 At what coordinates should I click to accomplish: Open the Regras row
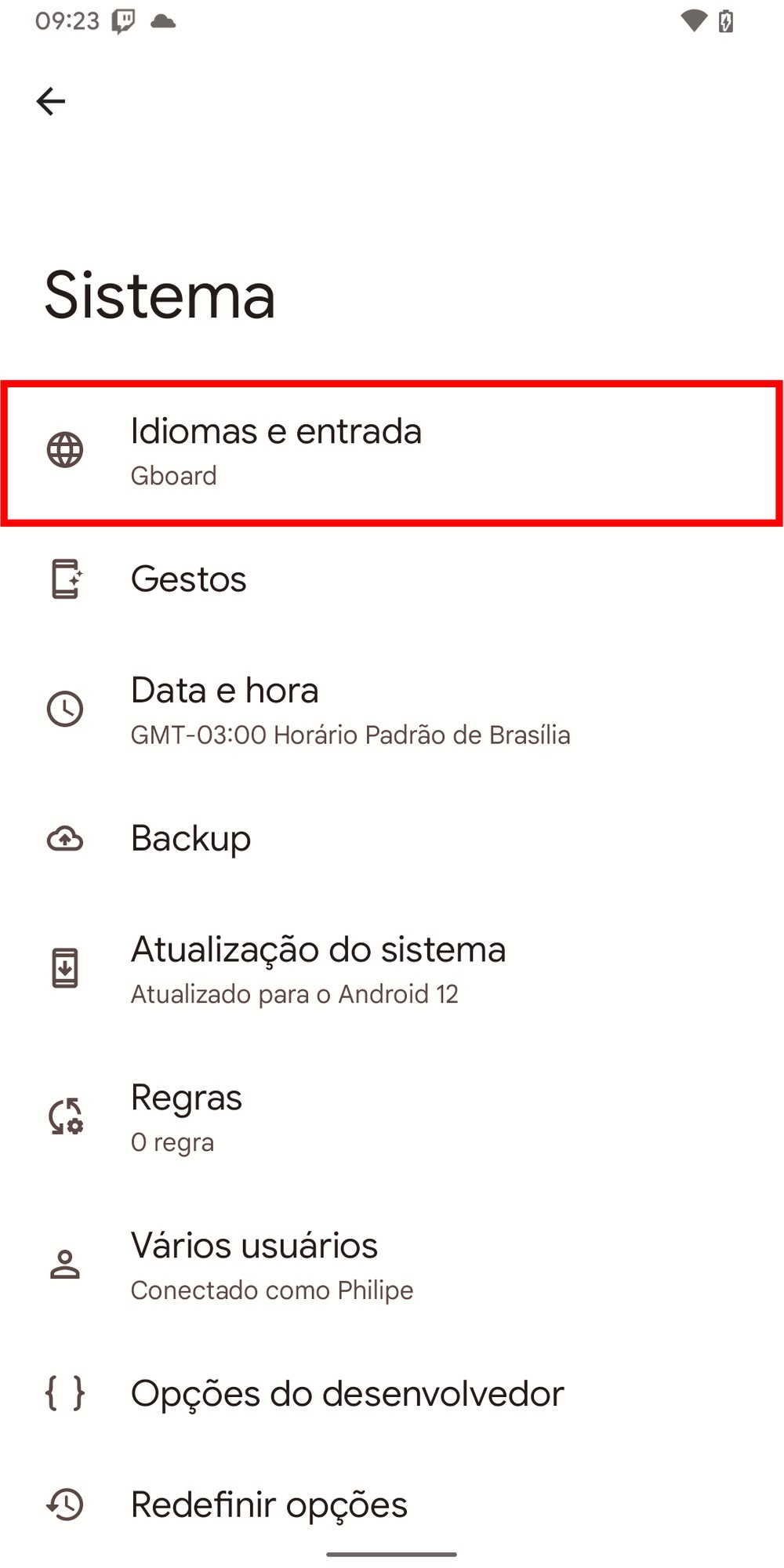pos(187,1116)
